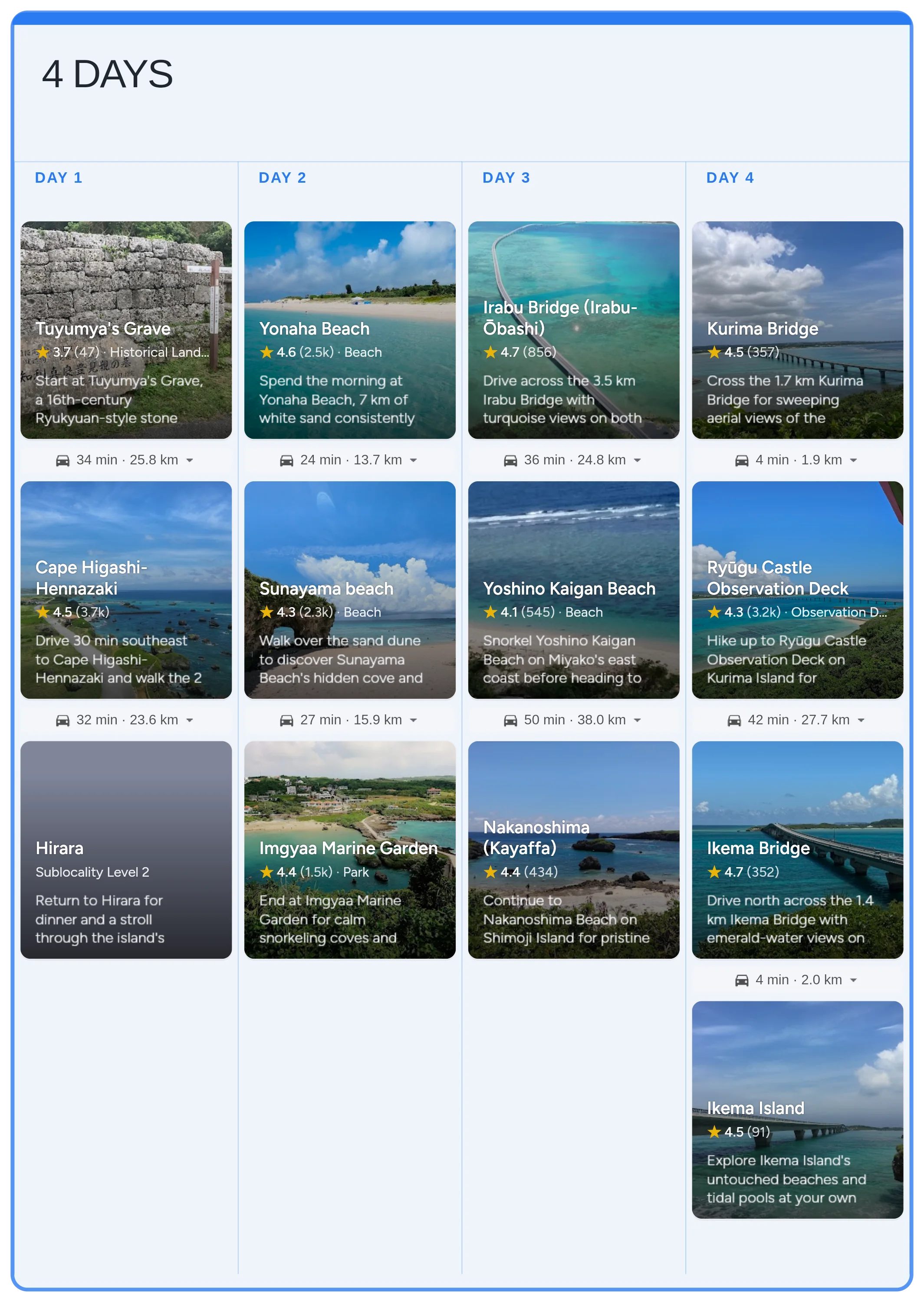The height and width of the screenshot is (1302, 924).
Task: Expand the 32 min · 23.6 km drive options
Action: pyautogui.click(x=190, y=720)
